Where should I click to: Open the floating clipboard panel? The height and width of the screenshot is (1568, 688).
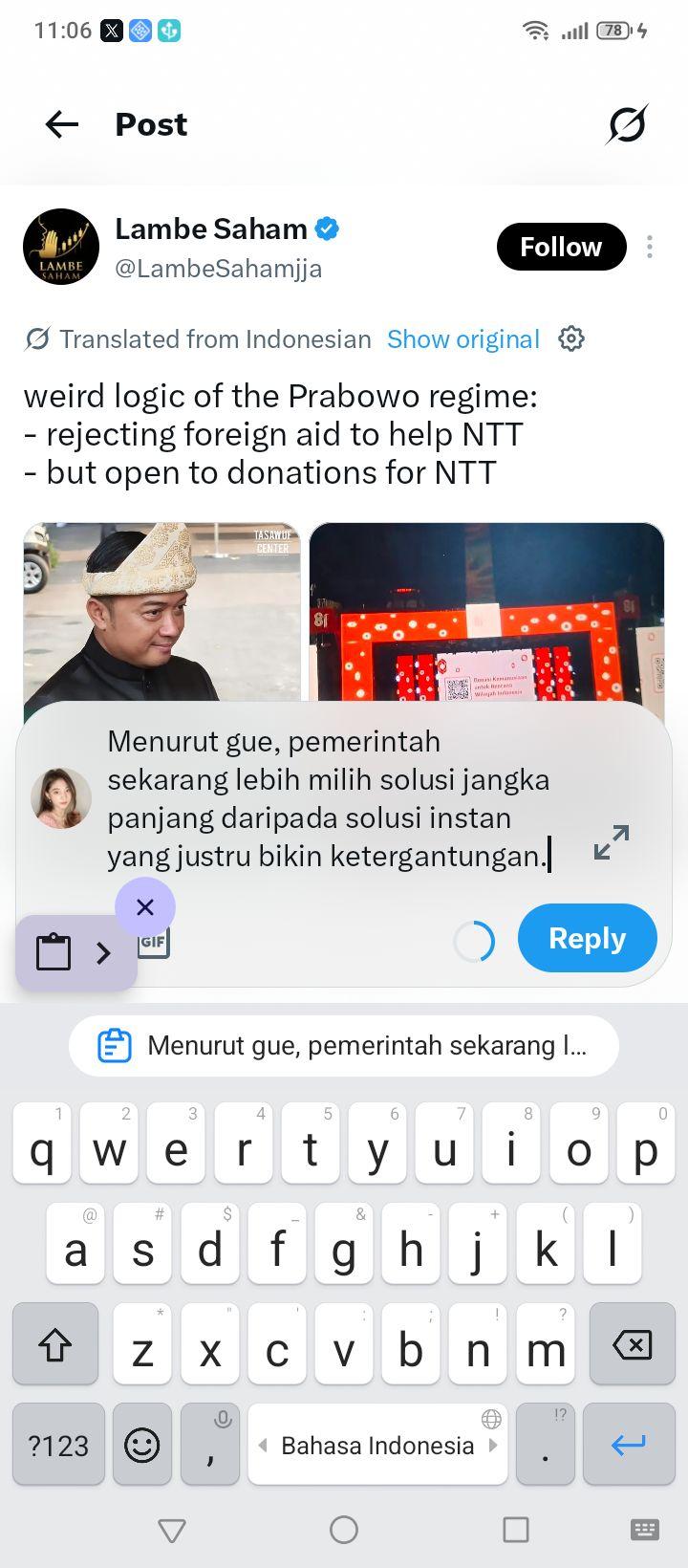point(76,952)
